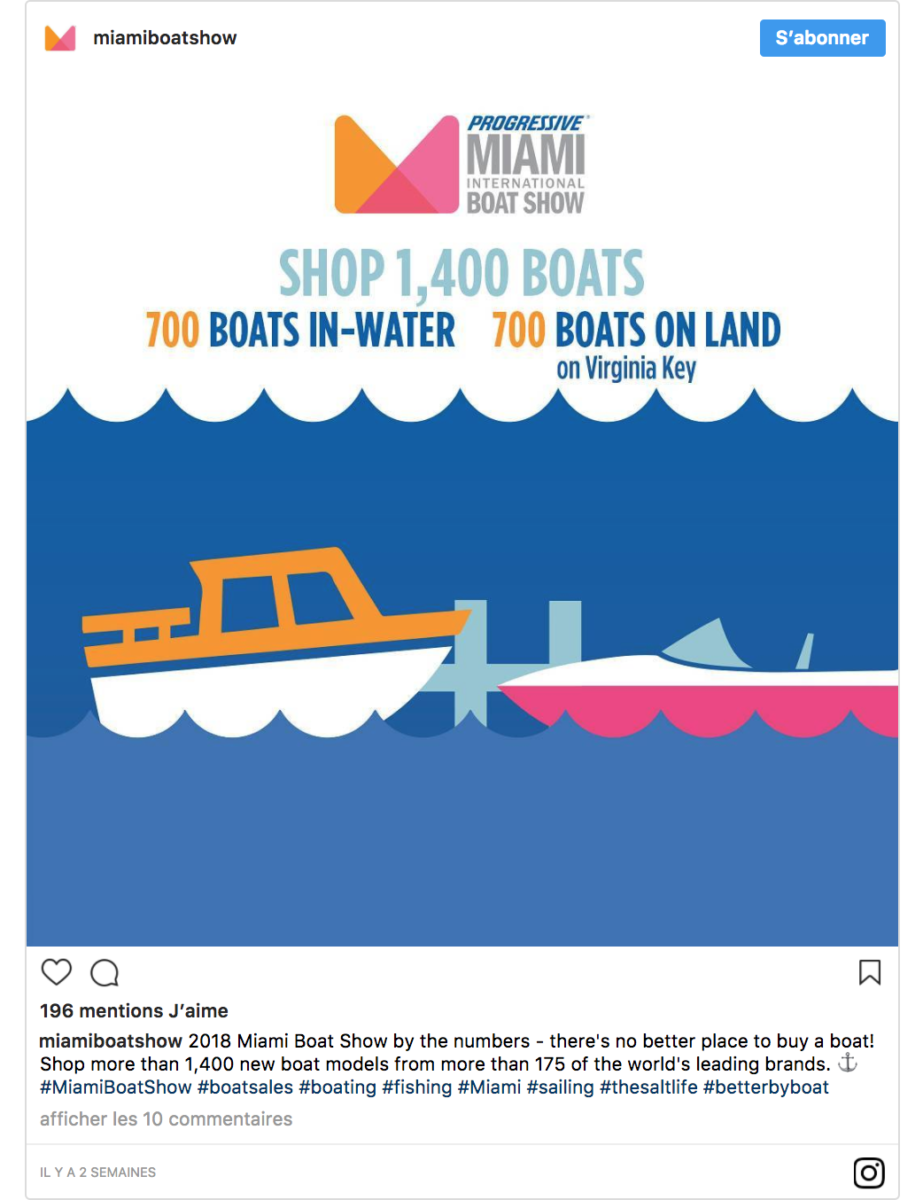Image resolution: width=923 pixels, height=1200 pixels.
Task: Open the #thesaltlife hashtag
Action: pos(648,1087)
